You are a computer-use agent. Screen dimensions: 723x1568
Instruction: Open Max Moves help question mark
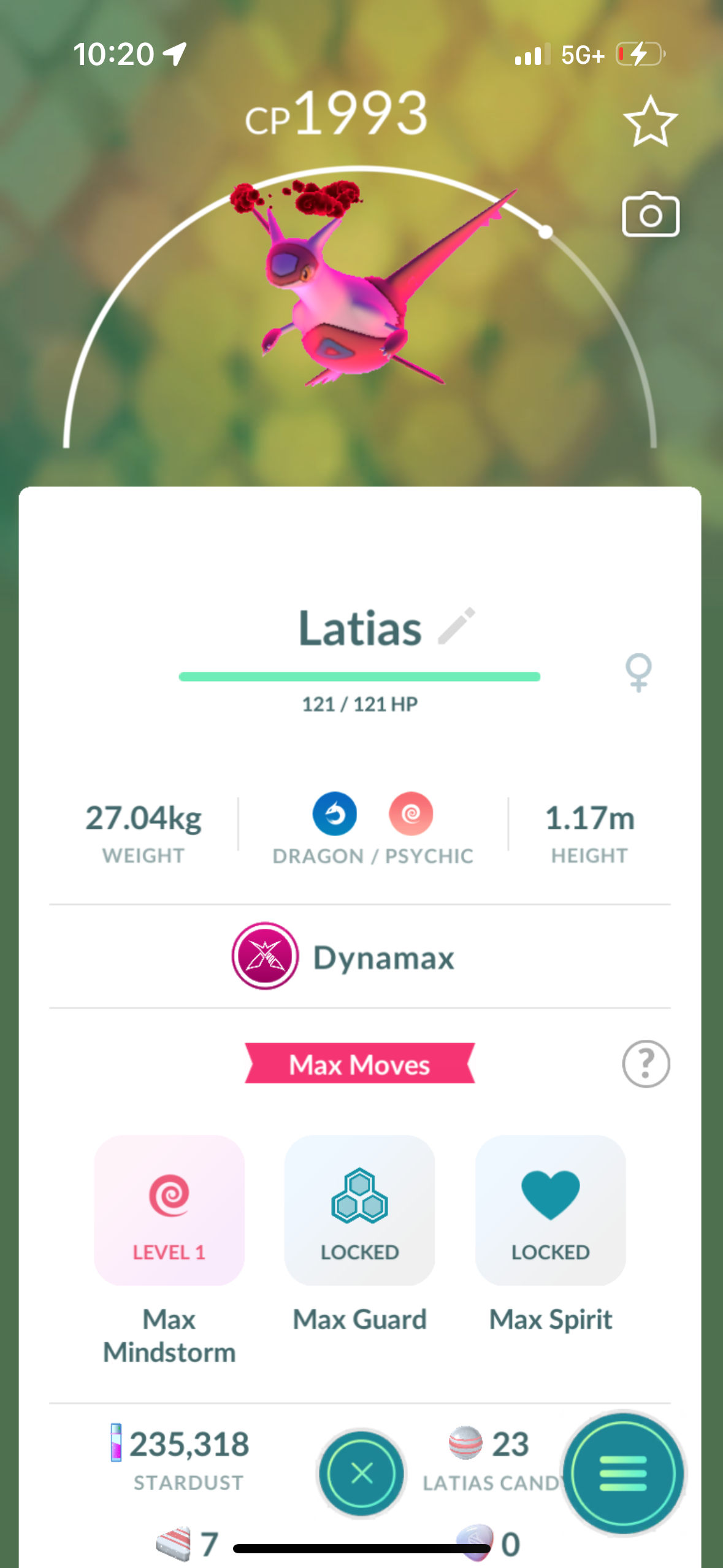click(x=646, y=1064)
